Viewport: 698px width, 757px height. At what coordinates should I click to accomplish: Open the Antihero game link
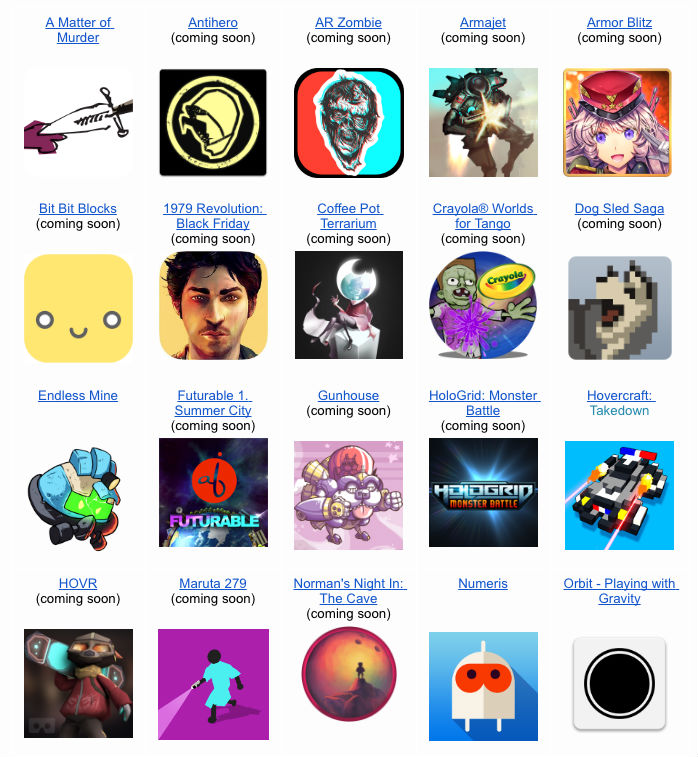coord(213,23)
